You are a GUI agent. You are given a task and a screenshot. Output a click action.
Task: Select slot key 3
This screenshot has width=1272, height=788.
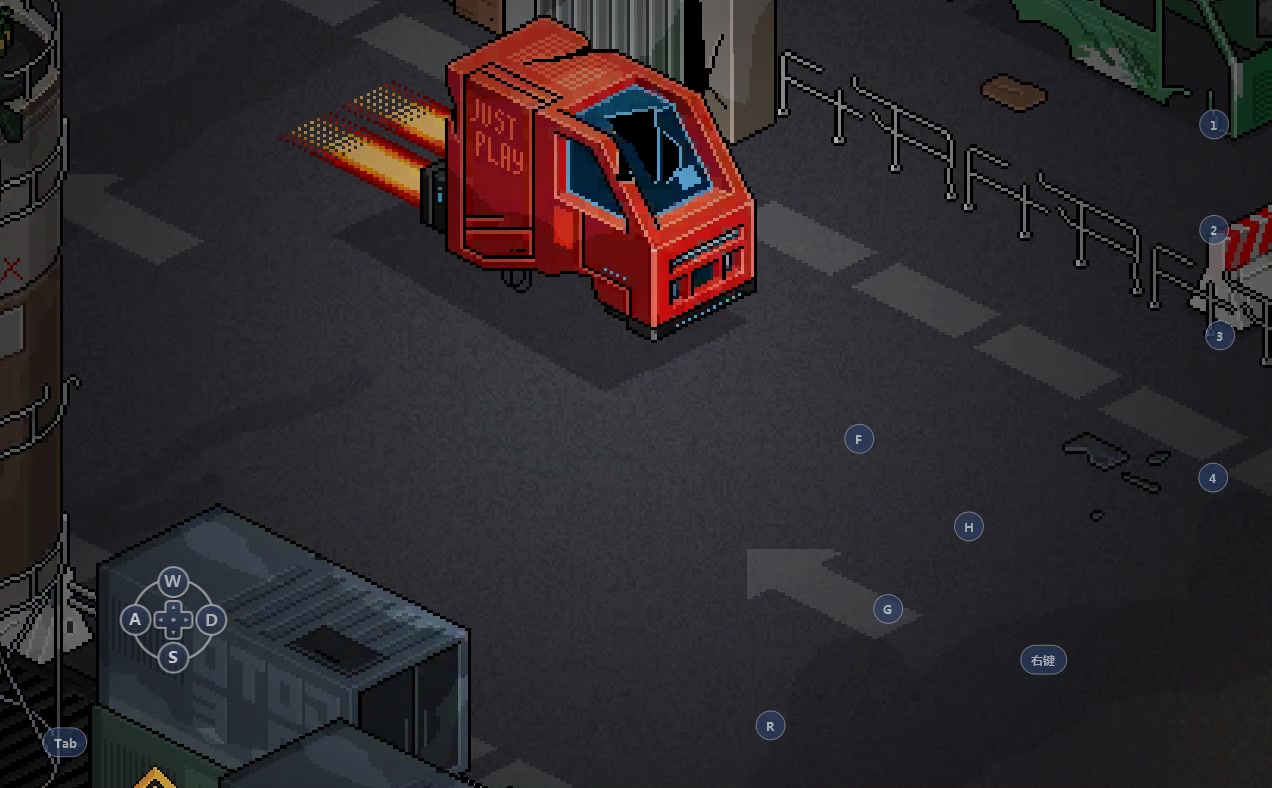tap(1220, 336)
